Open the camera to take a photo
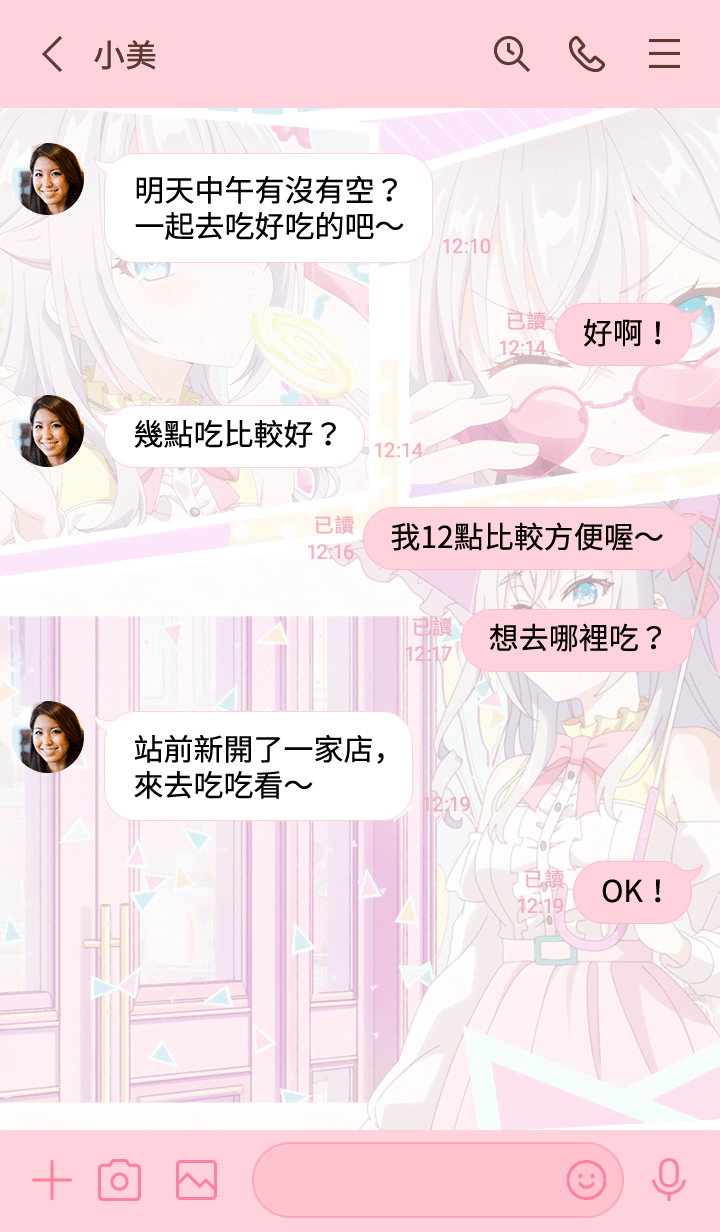The height and width of the screenshot is (1232, 720). point(119,1181)
